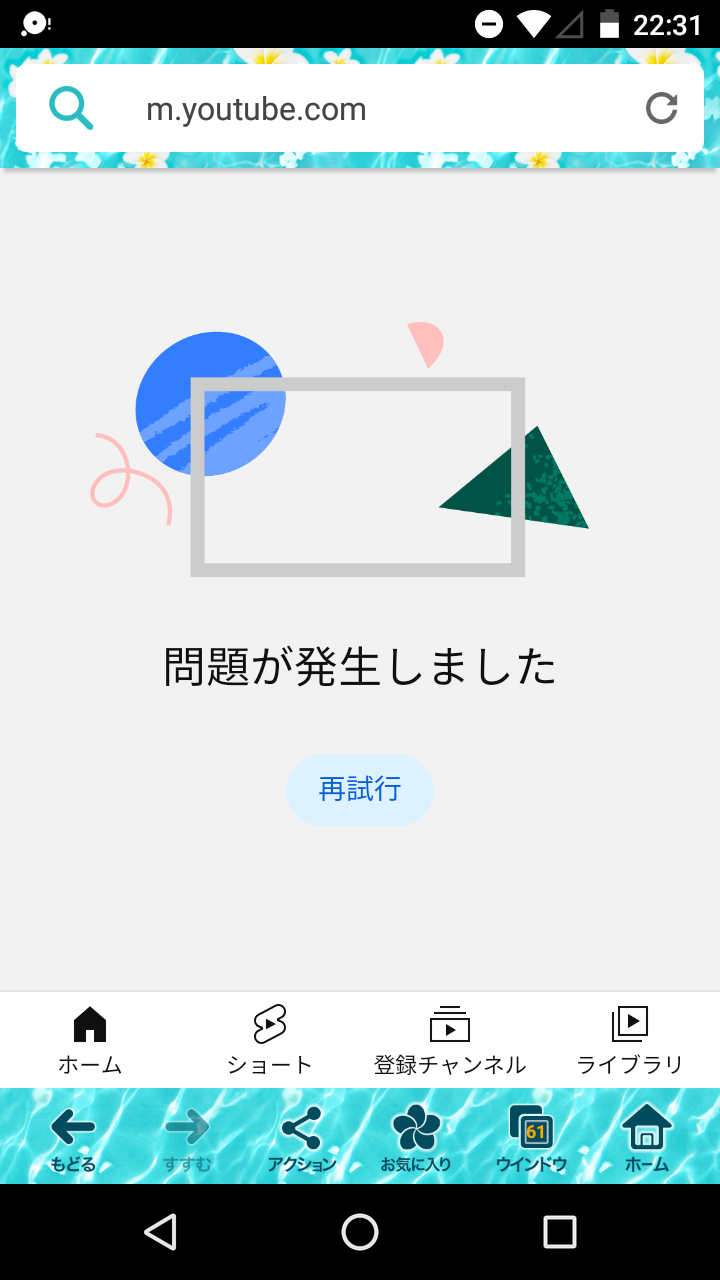This screenshot has width=720, height=1280.
Task: Open the ショート tab
Action: [270, 1040]
